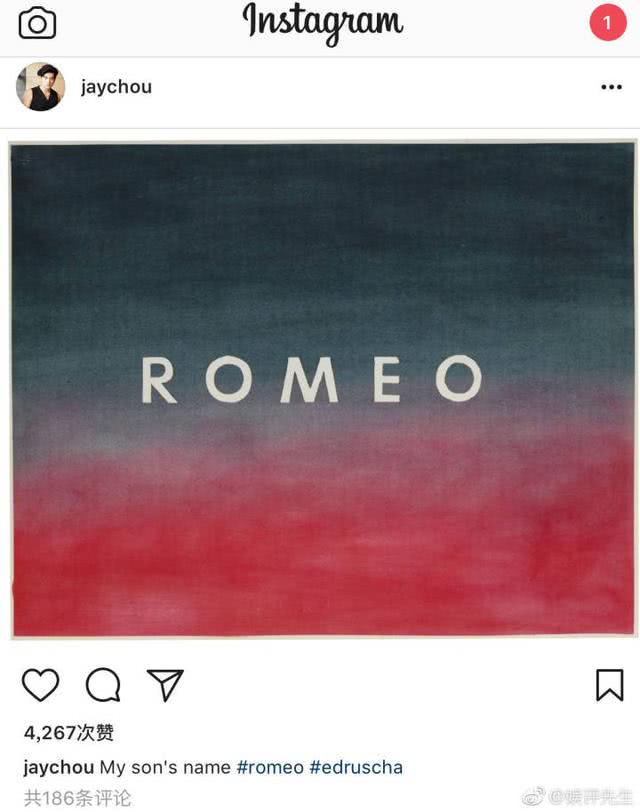Open jaychou's profile picture
This screenshot has height=812, width=640.
point(40,87)
